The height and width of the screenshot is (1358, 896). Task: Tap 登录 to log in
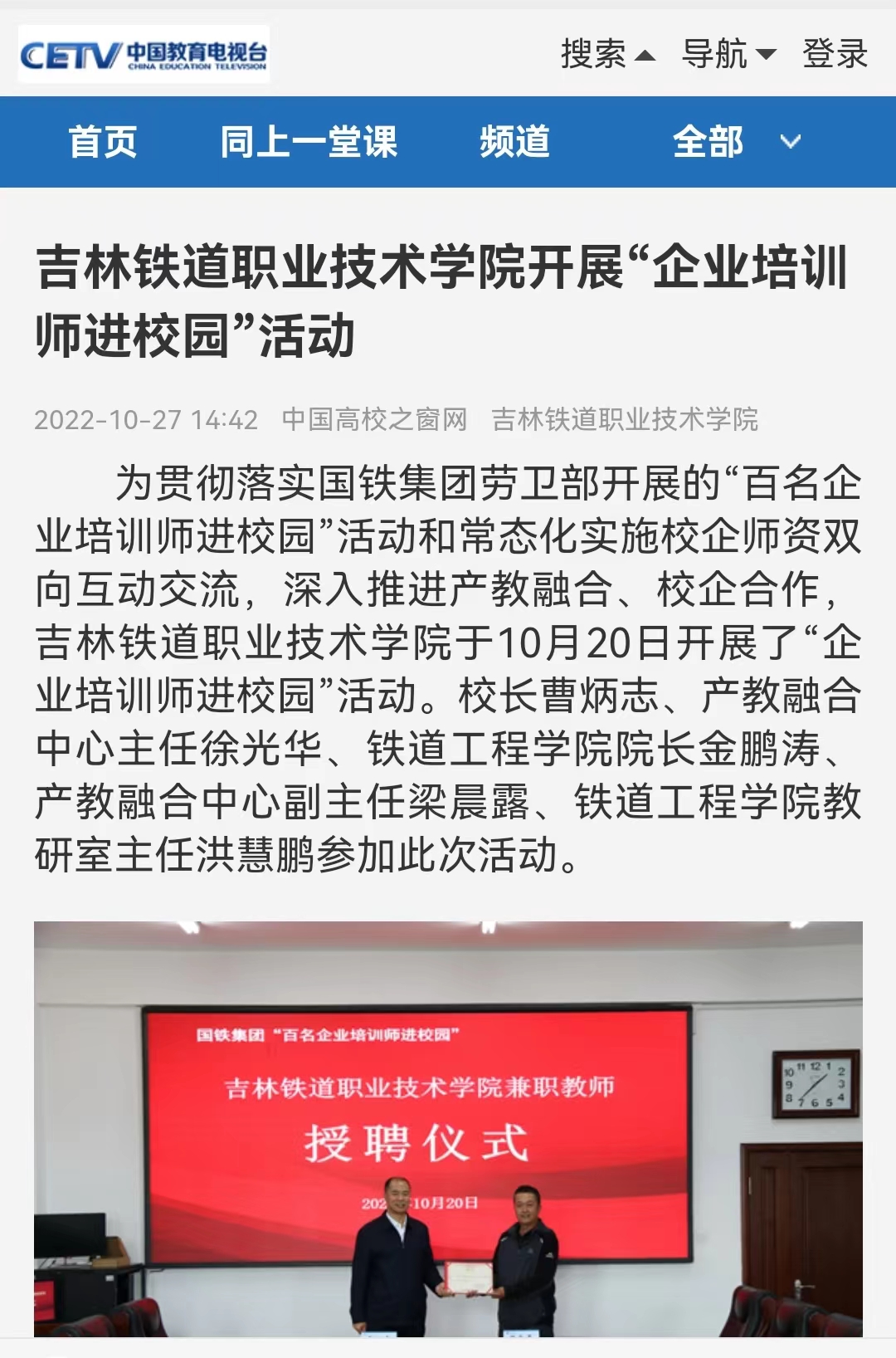pyautogui.click(x=834, y=55)
